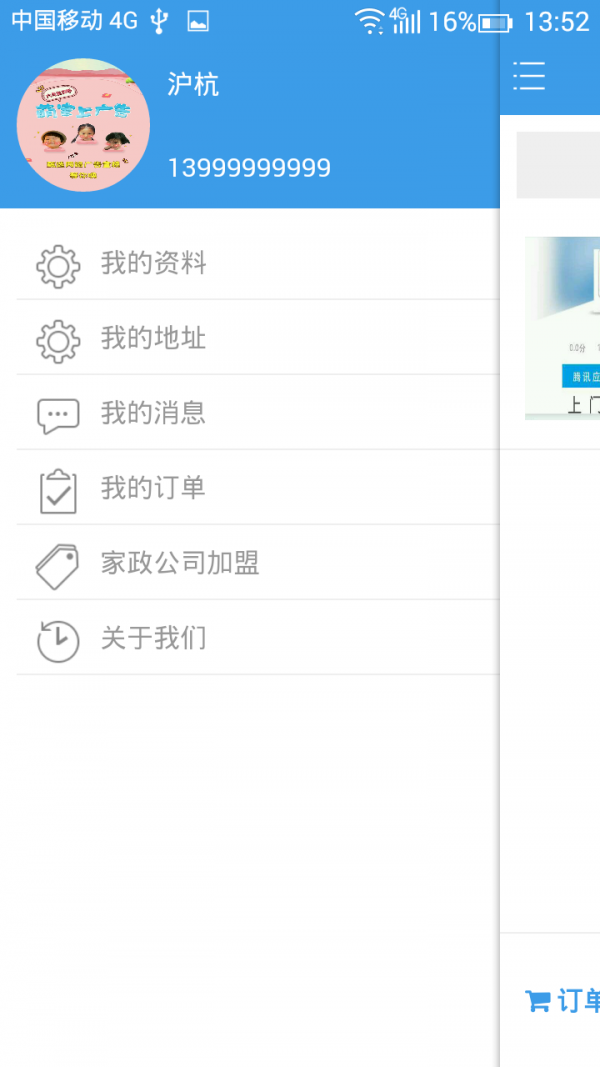Open 我的订单 orders
Viewport: 600px width, 1067px height.
click(153, 489)
